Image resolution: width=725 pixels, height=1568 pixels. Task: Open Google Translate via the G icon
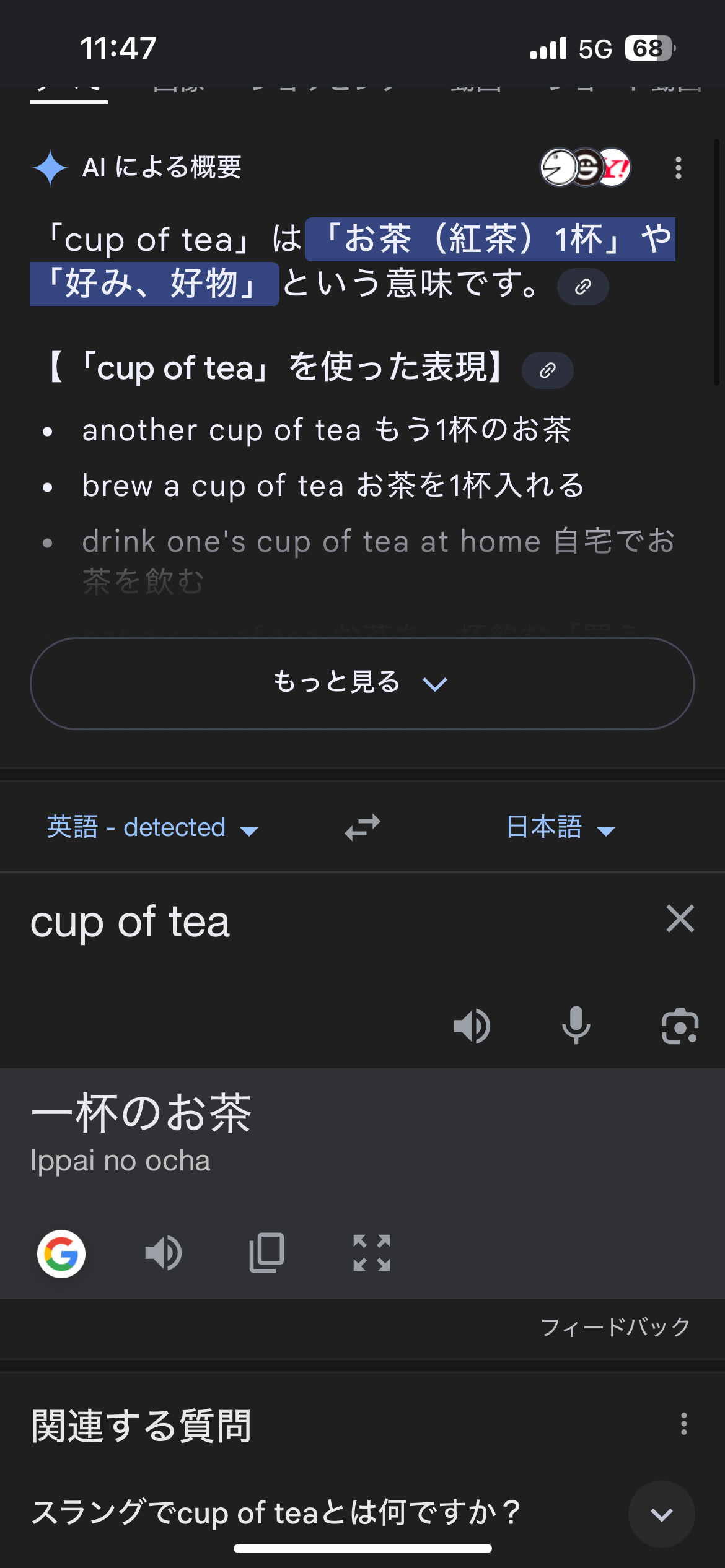(x=61, y=1254)
